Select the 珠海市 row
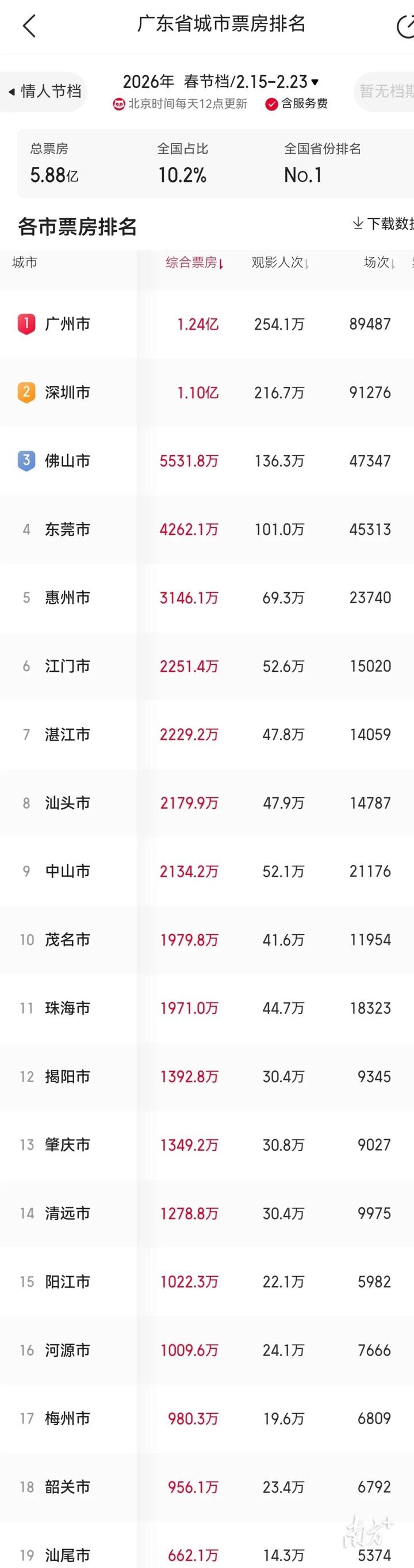Image resolution: width=414 pixels, height=1568 pixels. (x=67, y=1008)
